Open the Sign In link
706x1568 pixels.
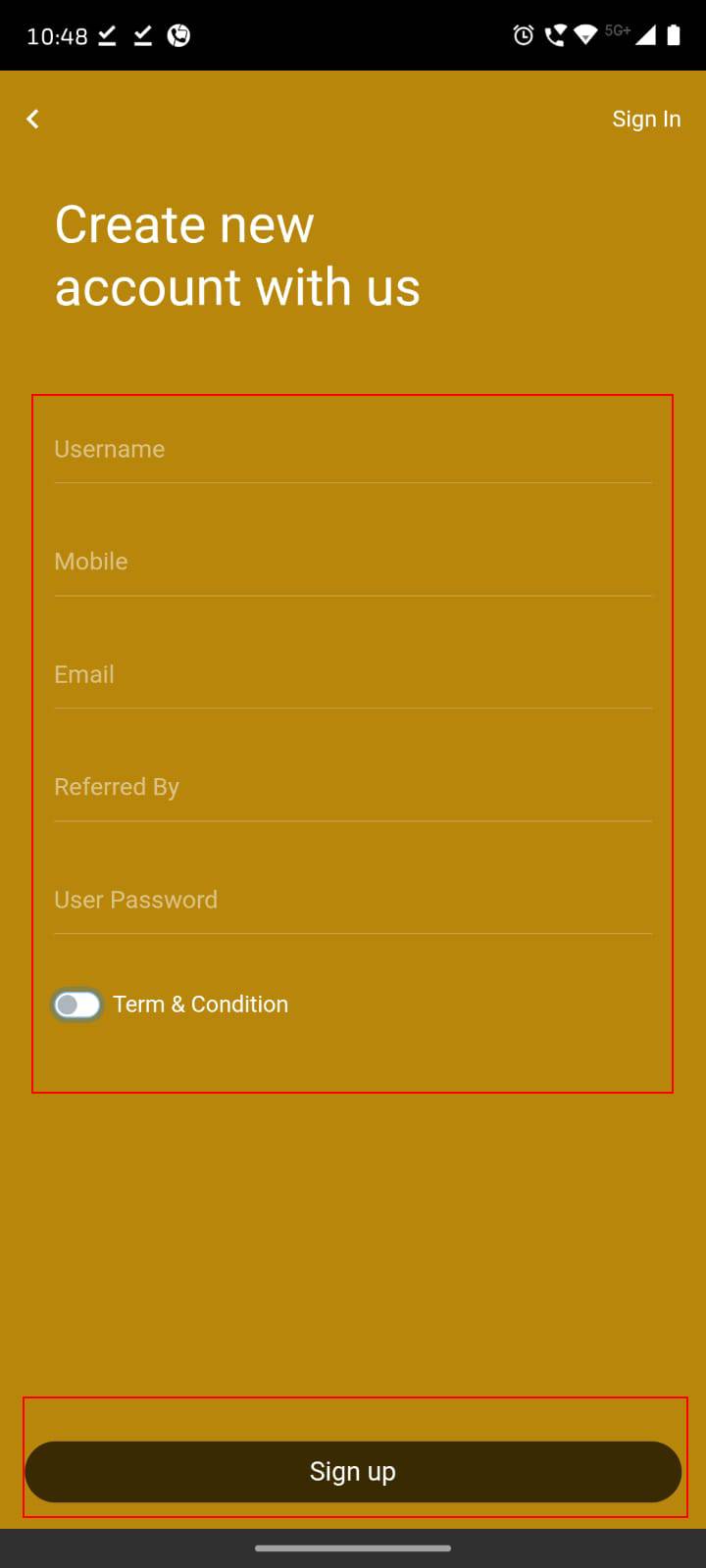pos(645,119)
